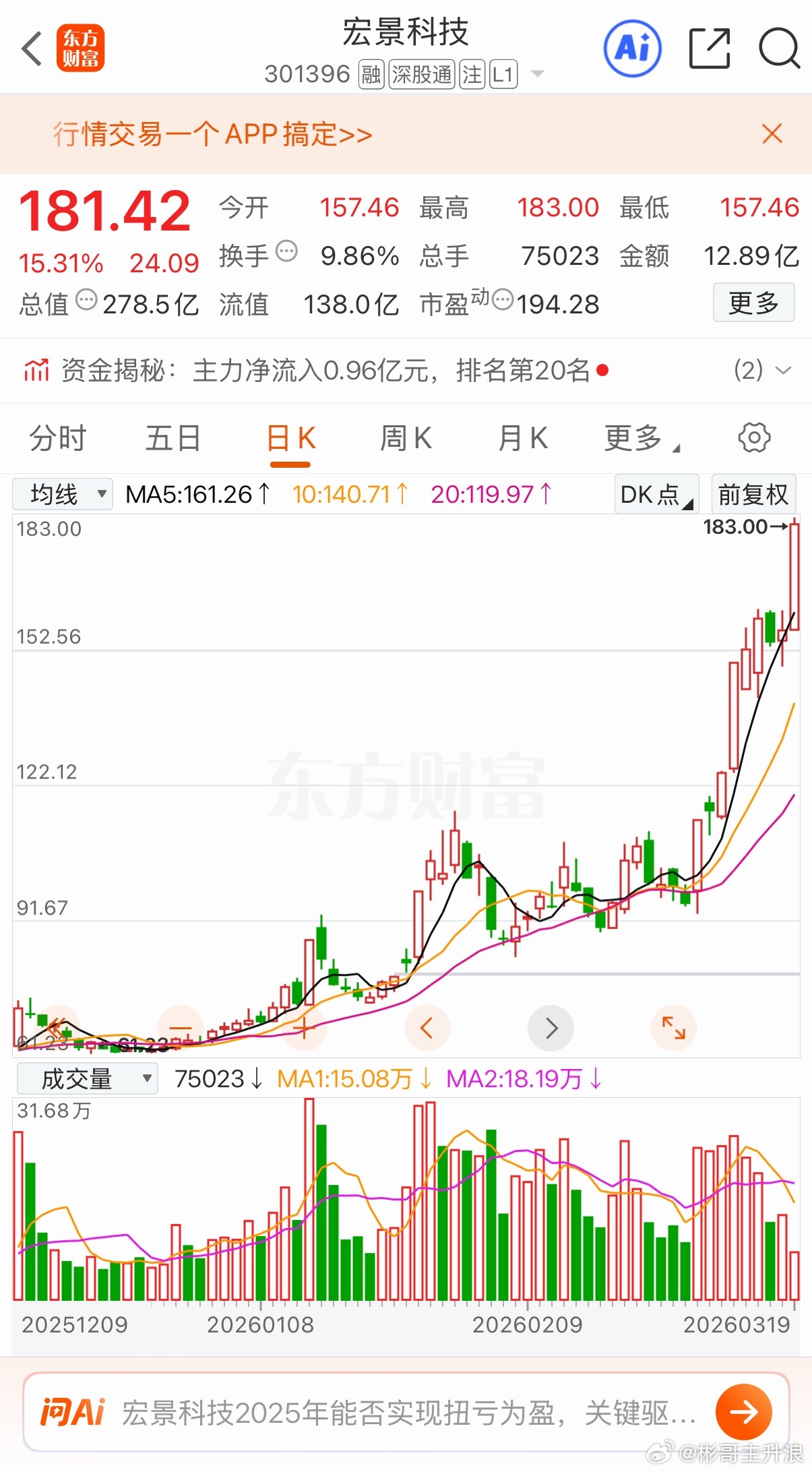The height and width of the screenshot is (1472, 812).
Task: Open the AI assistant icon
Action: (x=632, y=49)
